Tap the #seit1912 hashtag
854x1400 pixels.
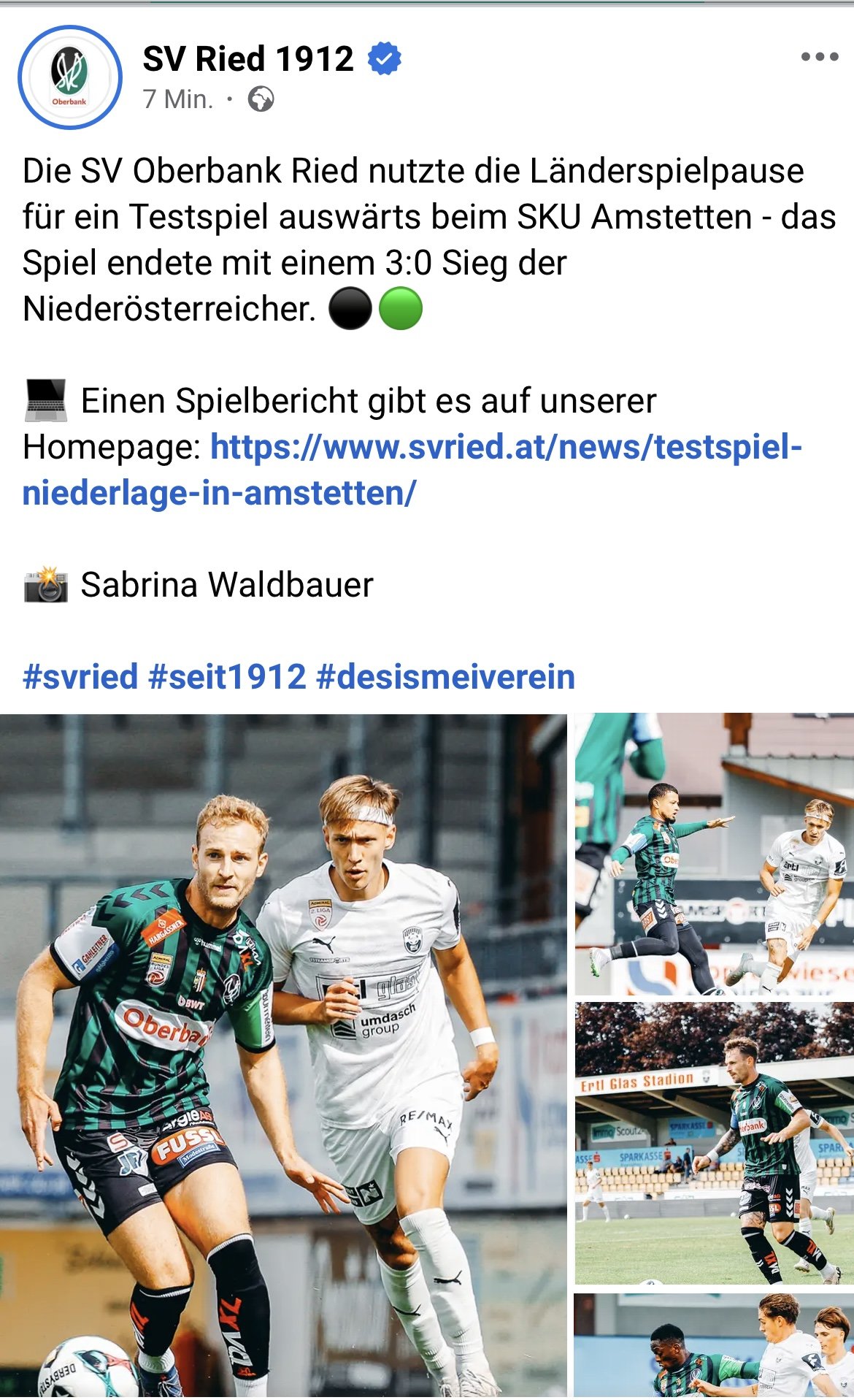tap(227, 676)
